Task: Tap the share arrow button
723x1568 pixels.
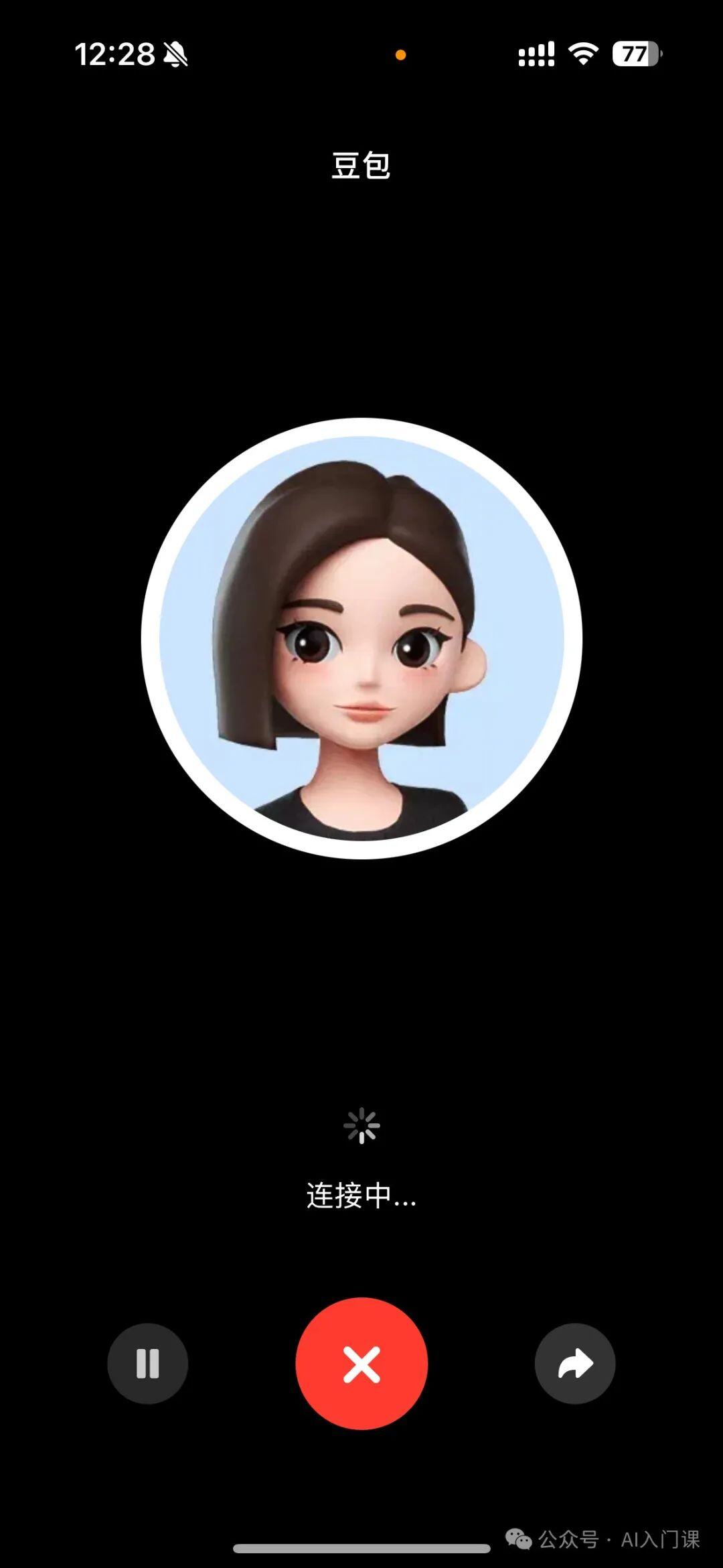Action: click(575, 1363)
